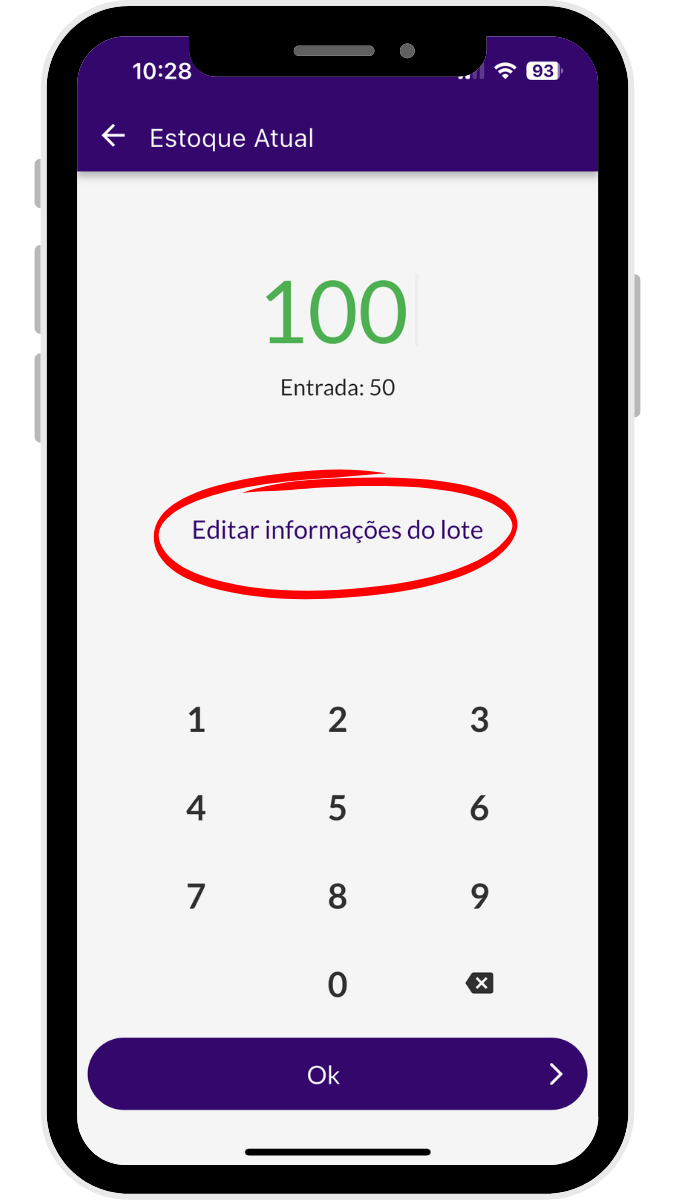675x1200 pixels.
Task: Delete last digit with backspace key
Action: coord(480,984)
